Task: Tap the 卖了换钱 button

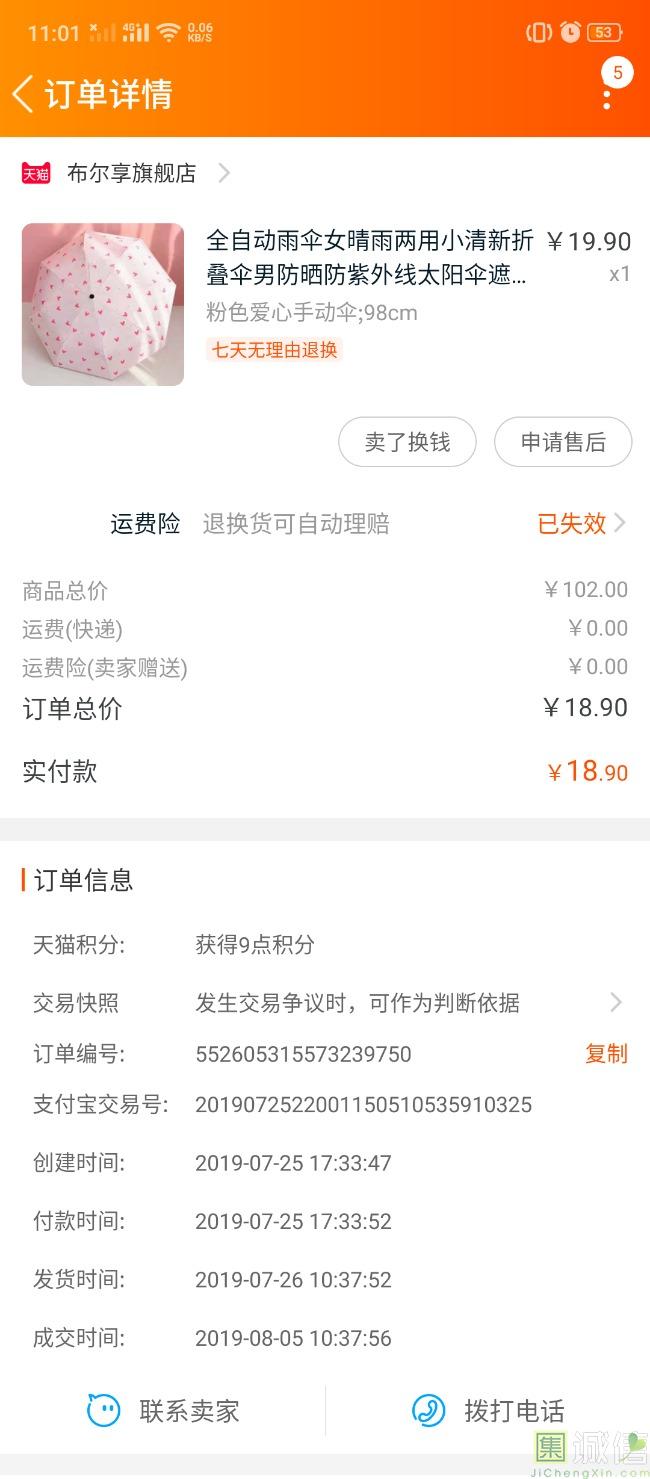Action: pos(407,442)
